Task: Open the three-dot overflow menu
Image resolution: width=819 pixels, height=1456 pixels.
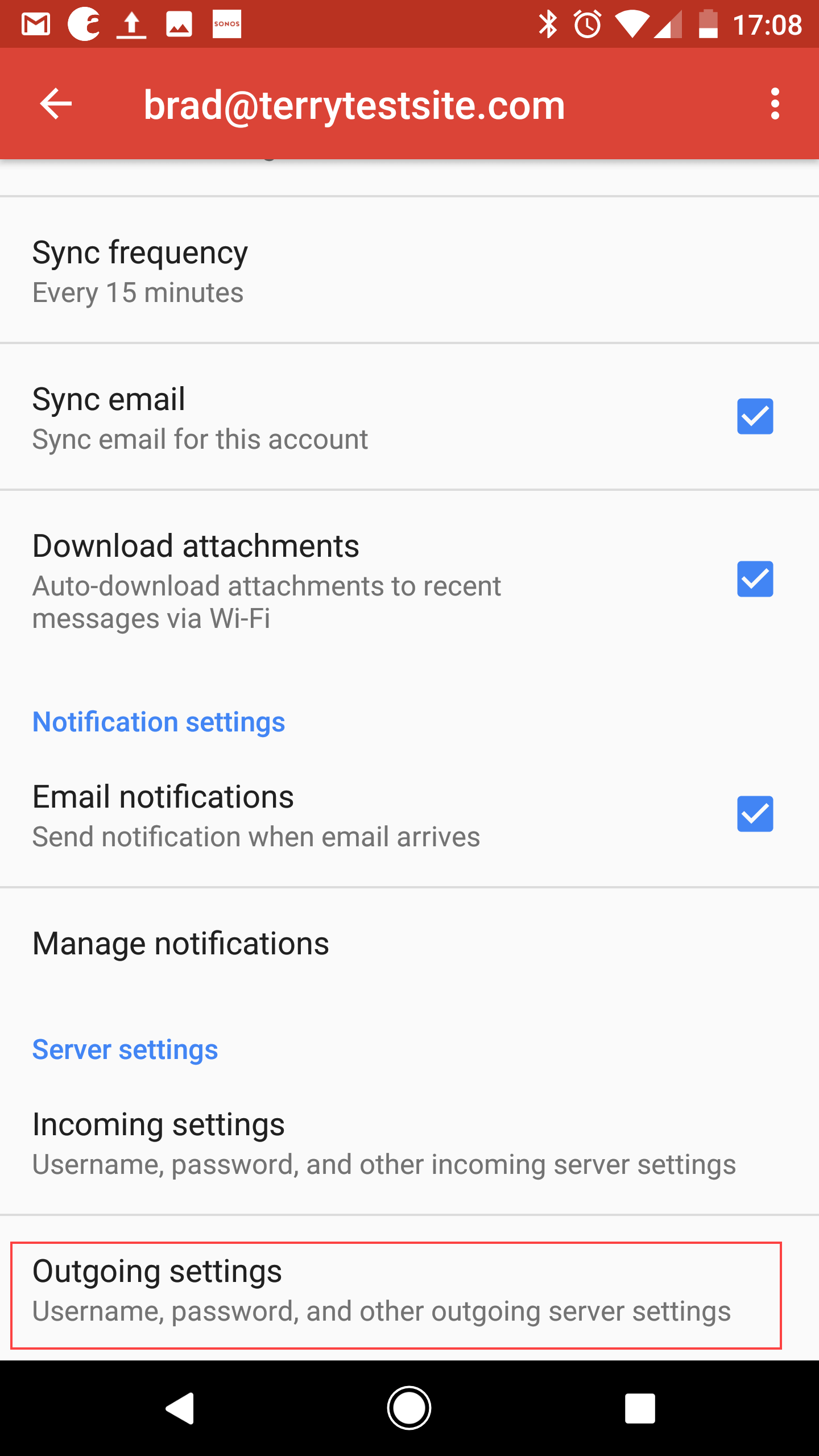Action: click(x=775, y=104)
